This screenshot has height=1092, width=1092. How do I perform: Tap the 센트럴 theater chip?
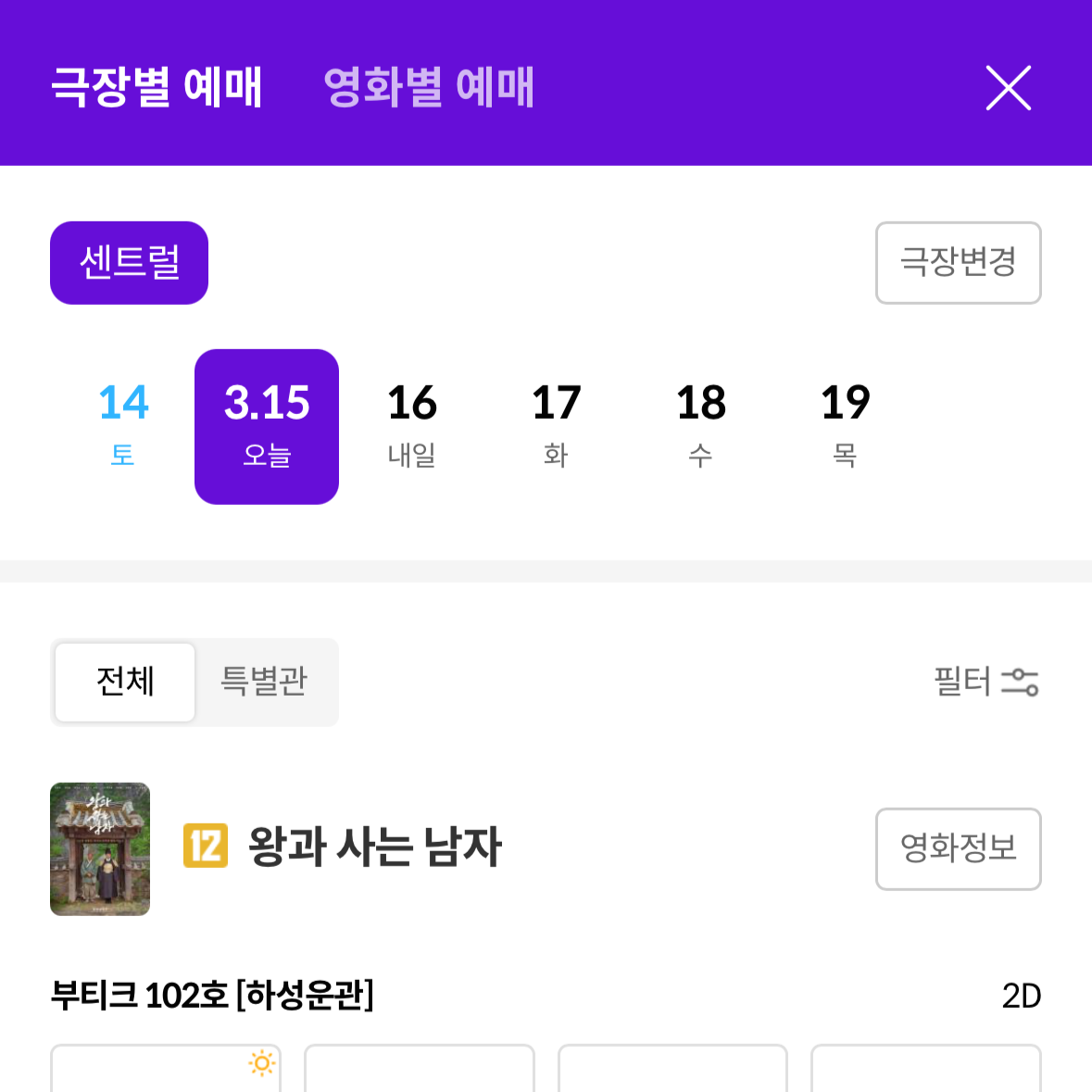129,263
